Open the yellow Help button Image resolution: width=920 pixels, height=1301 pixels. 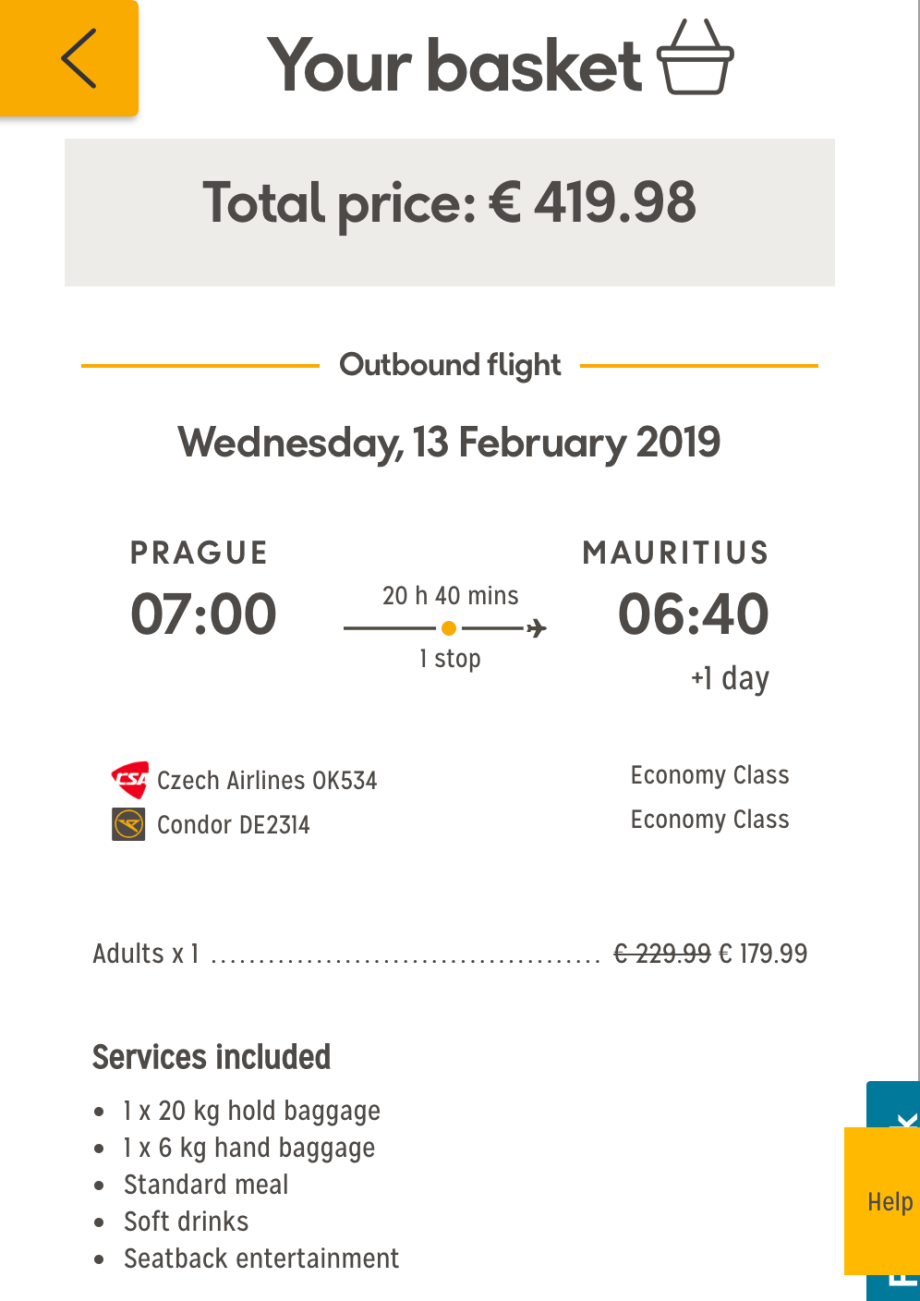click(x=883, y=1201)
